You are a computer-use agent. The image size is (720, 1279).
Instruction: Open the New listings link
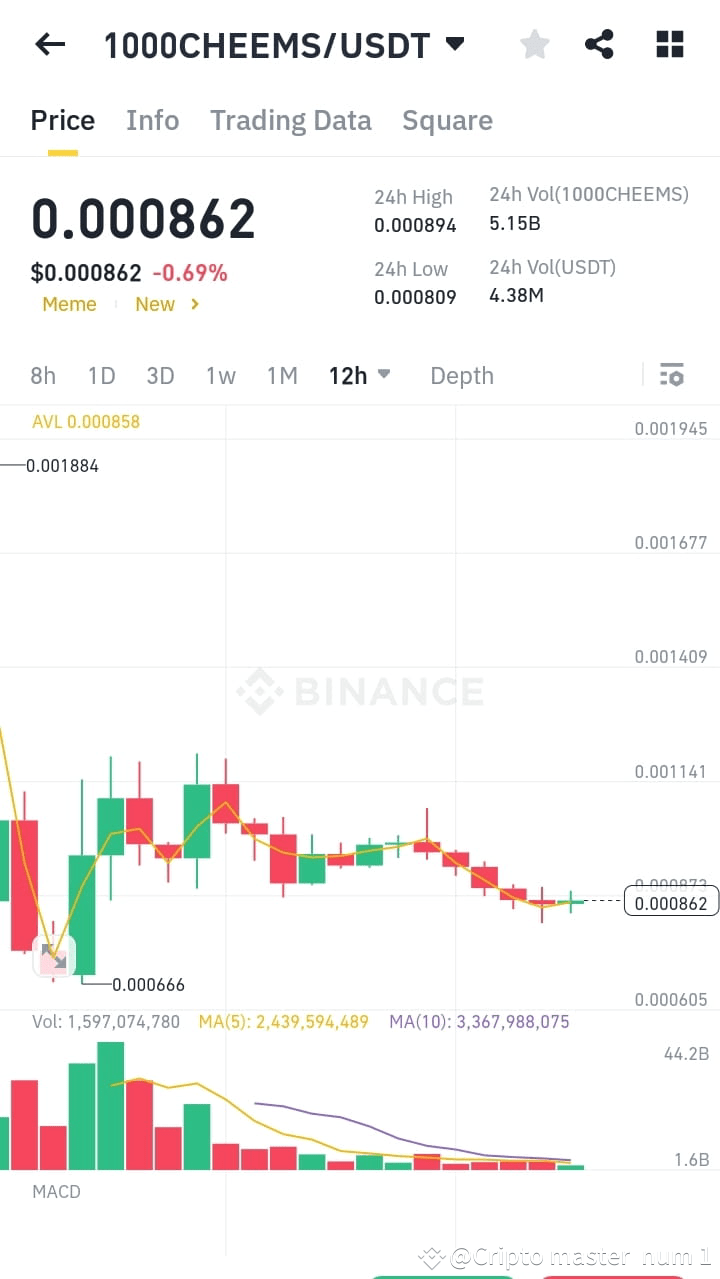(x=155, y=304)
